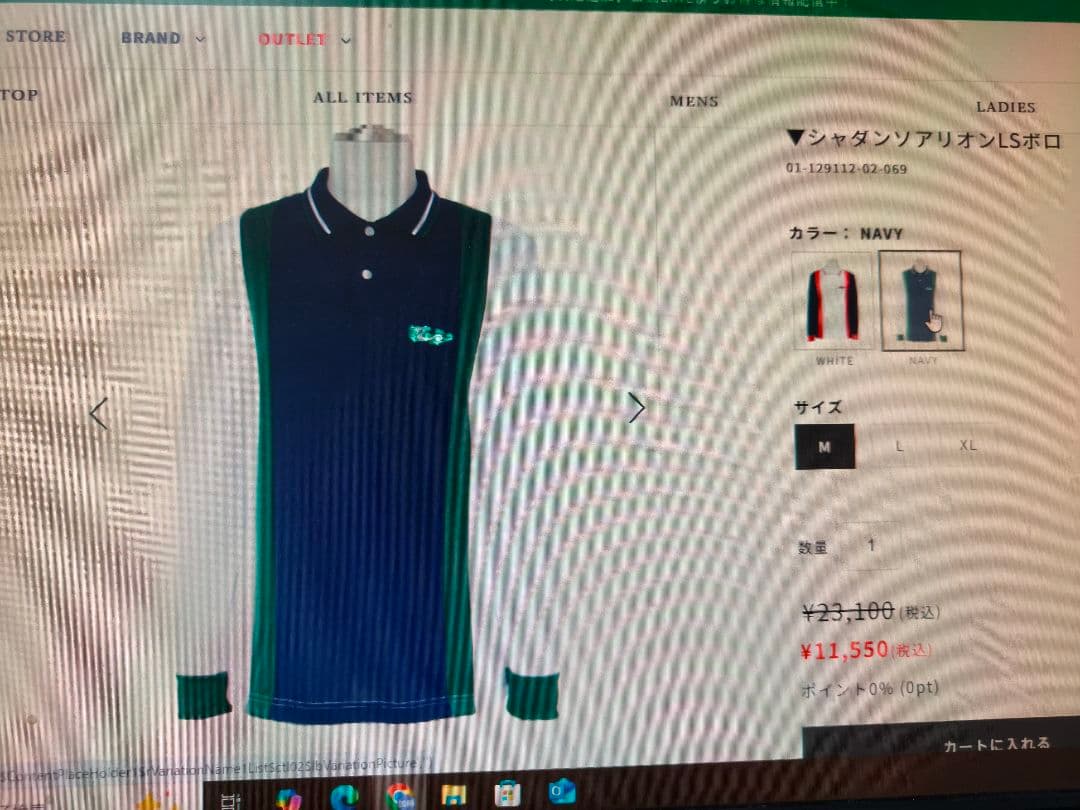Choose size L
The height and width of the screenshot is (810, 1080).
coord(898,446)
